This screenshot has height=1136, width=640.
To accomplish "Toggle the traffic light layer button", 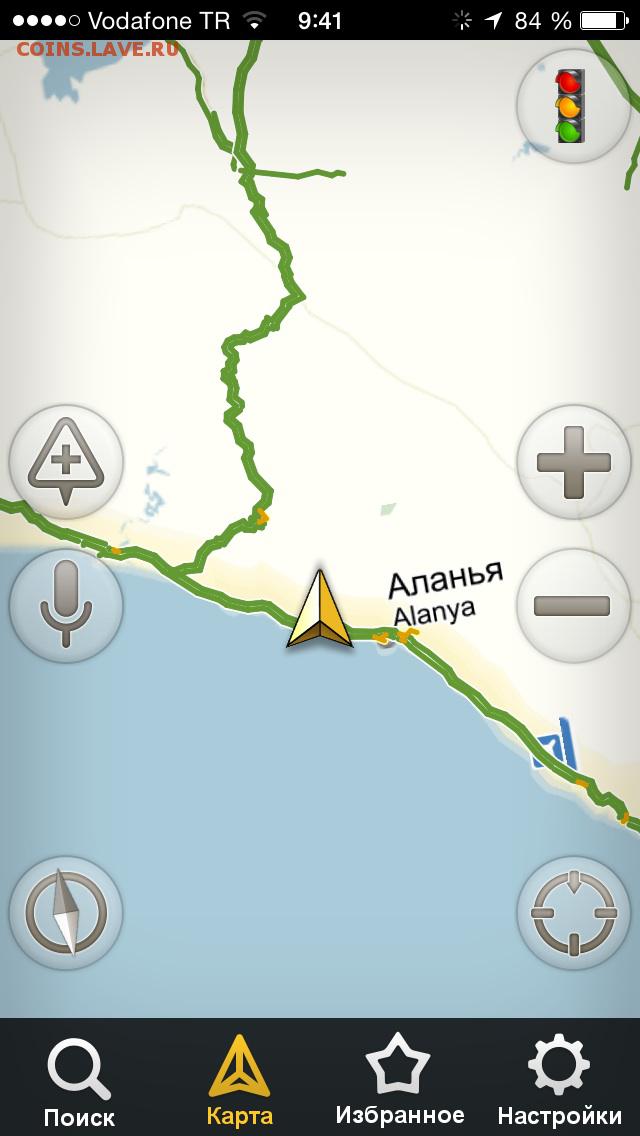I will tap(573, 106).
